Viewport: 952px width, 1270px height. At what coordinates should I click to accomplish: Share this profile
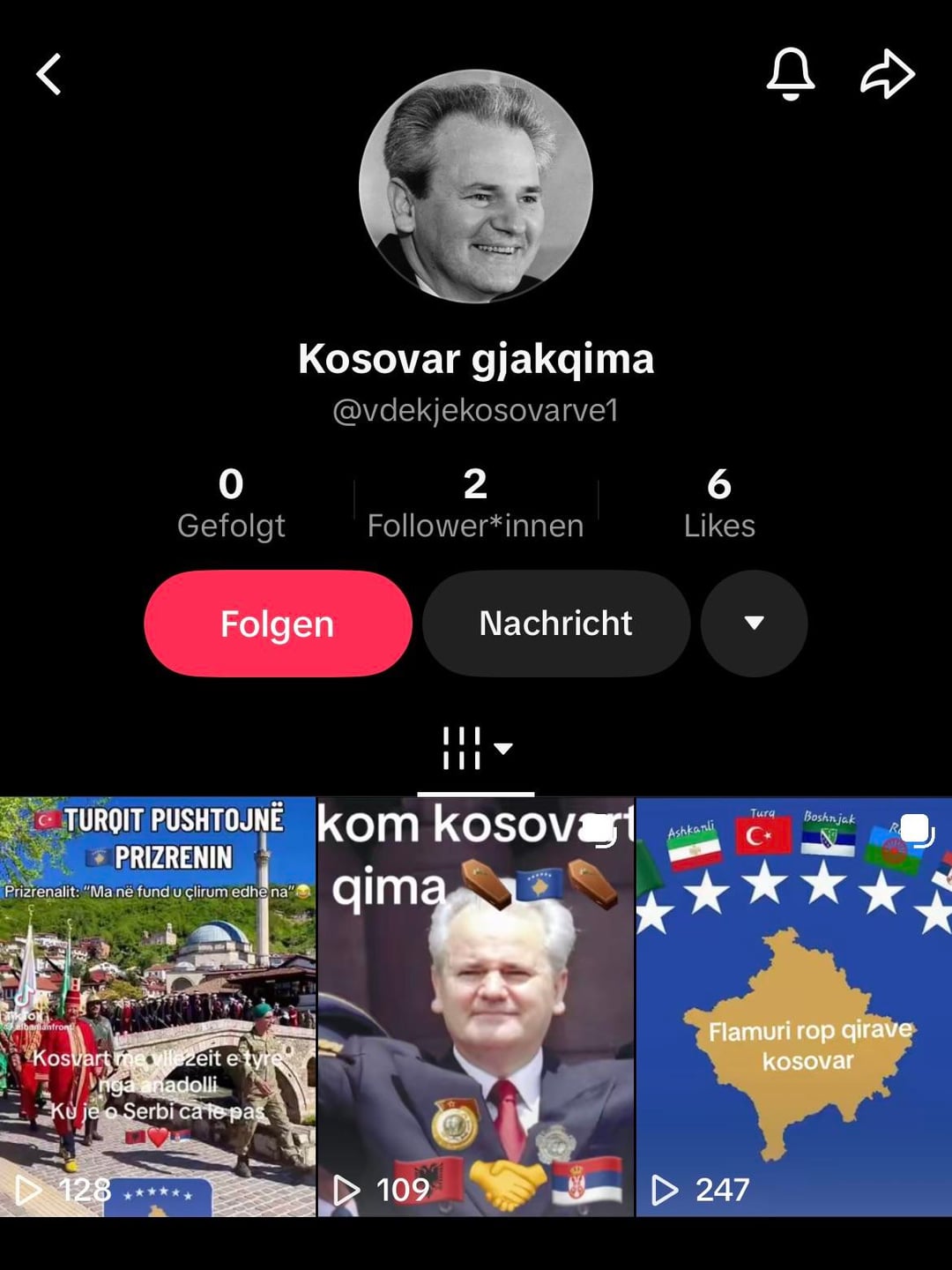coord(887,74)
